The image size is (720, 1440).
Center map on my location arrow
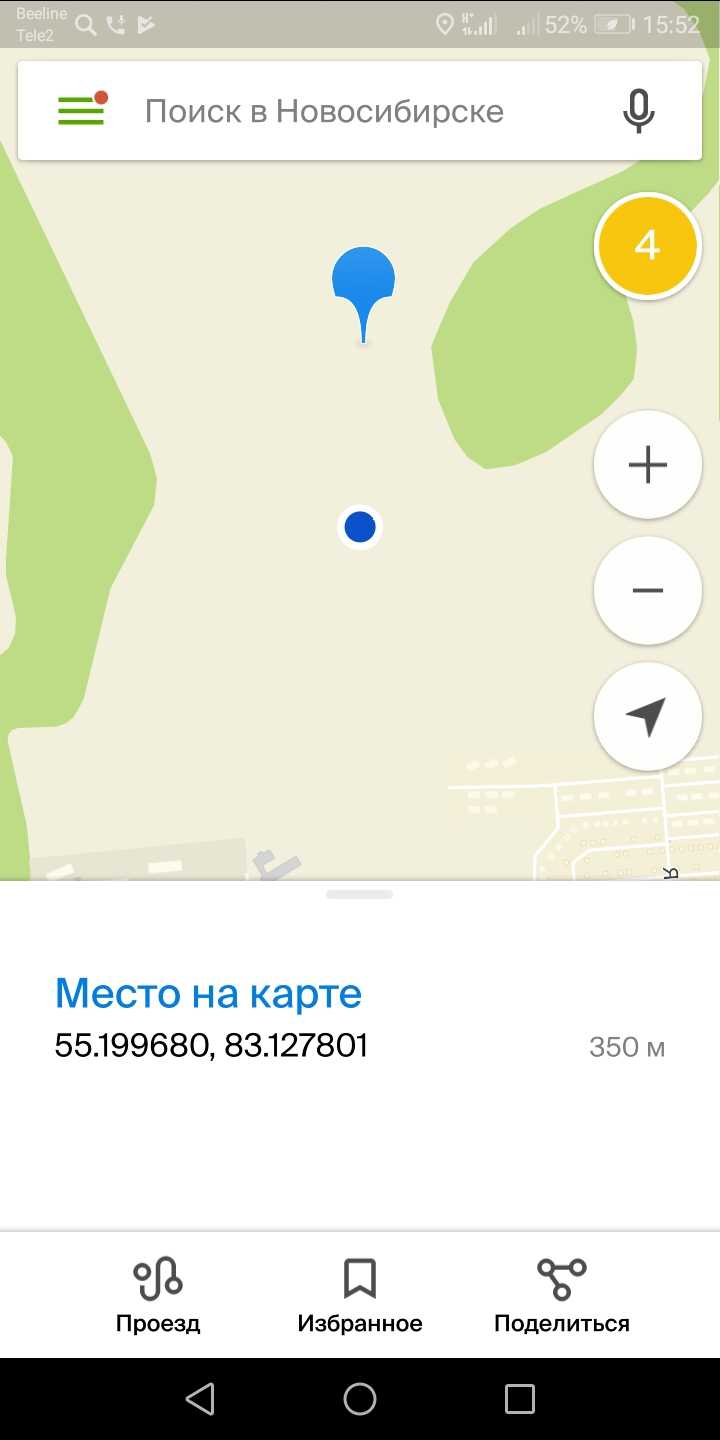(647, 716)
